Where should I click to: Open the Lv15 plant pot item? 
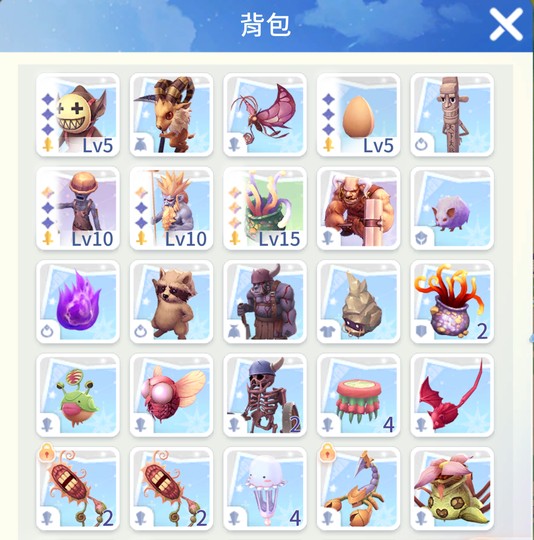[x=265, y=208]
